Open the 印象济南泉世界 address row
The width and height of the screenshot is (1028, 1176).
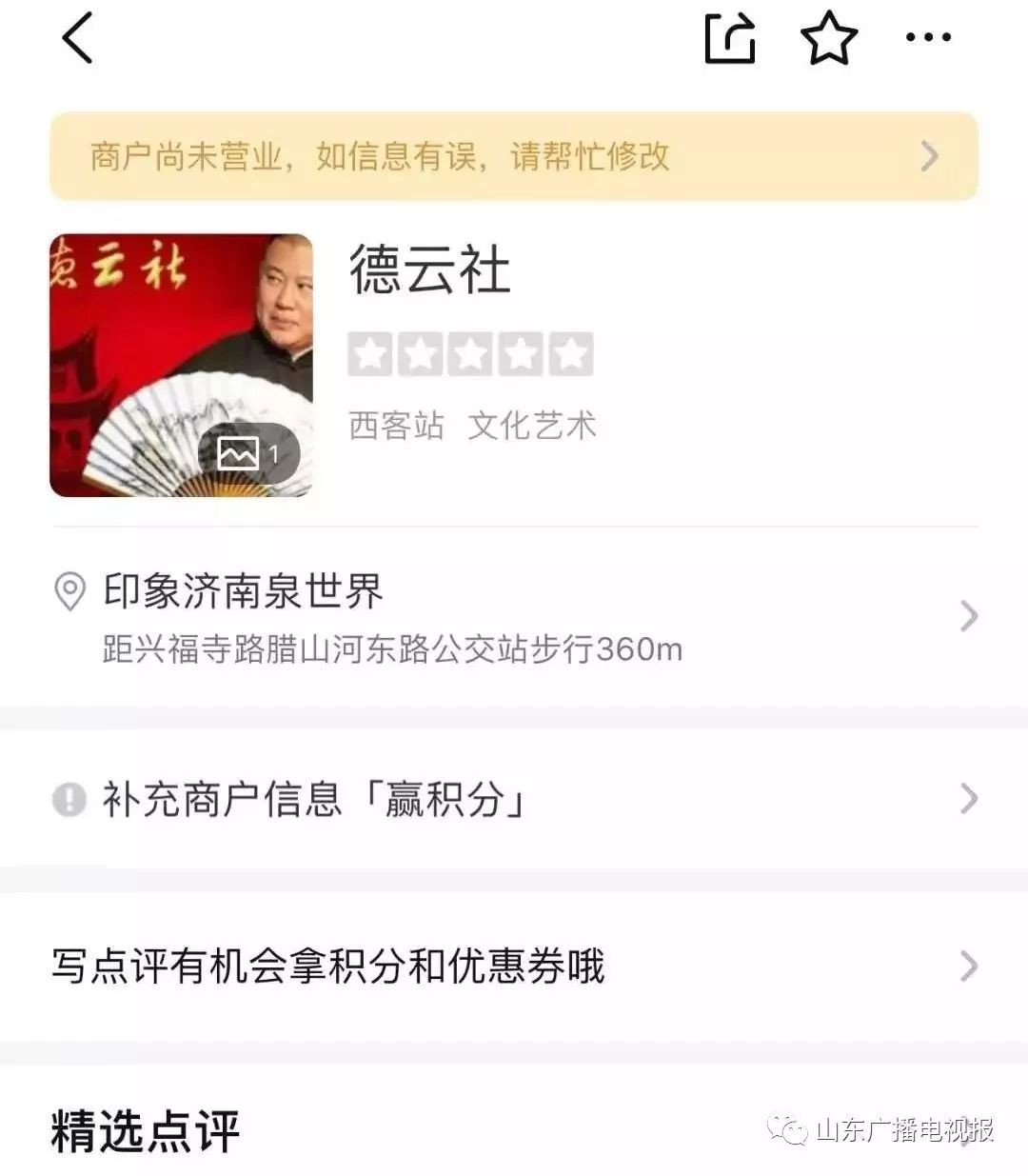(514, 617)
